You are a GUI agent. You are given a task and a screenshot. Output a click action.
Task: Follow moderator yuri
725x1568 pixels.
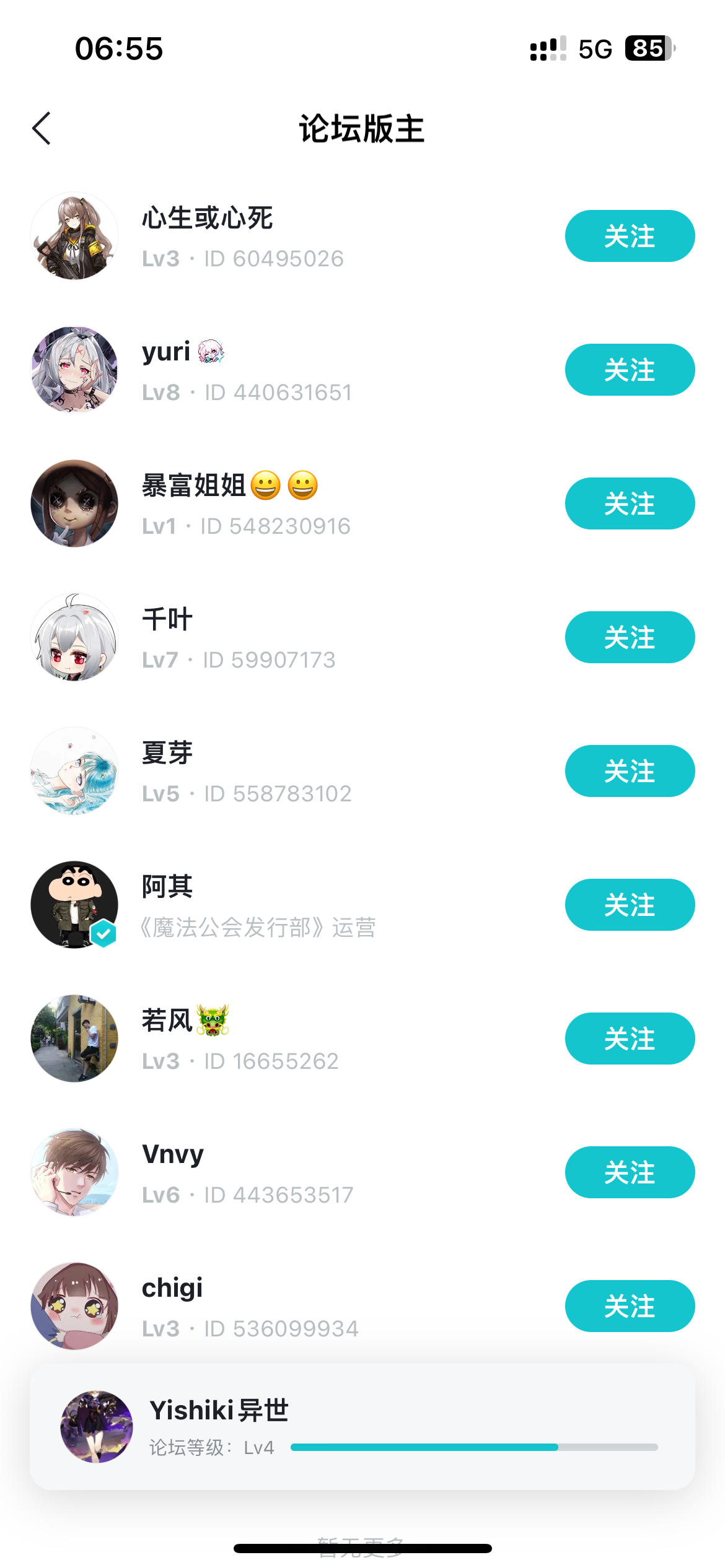pos(629,370)
